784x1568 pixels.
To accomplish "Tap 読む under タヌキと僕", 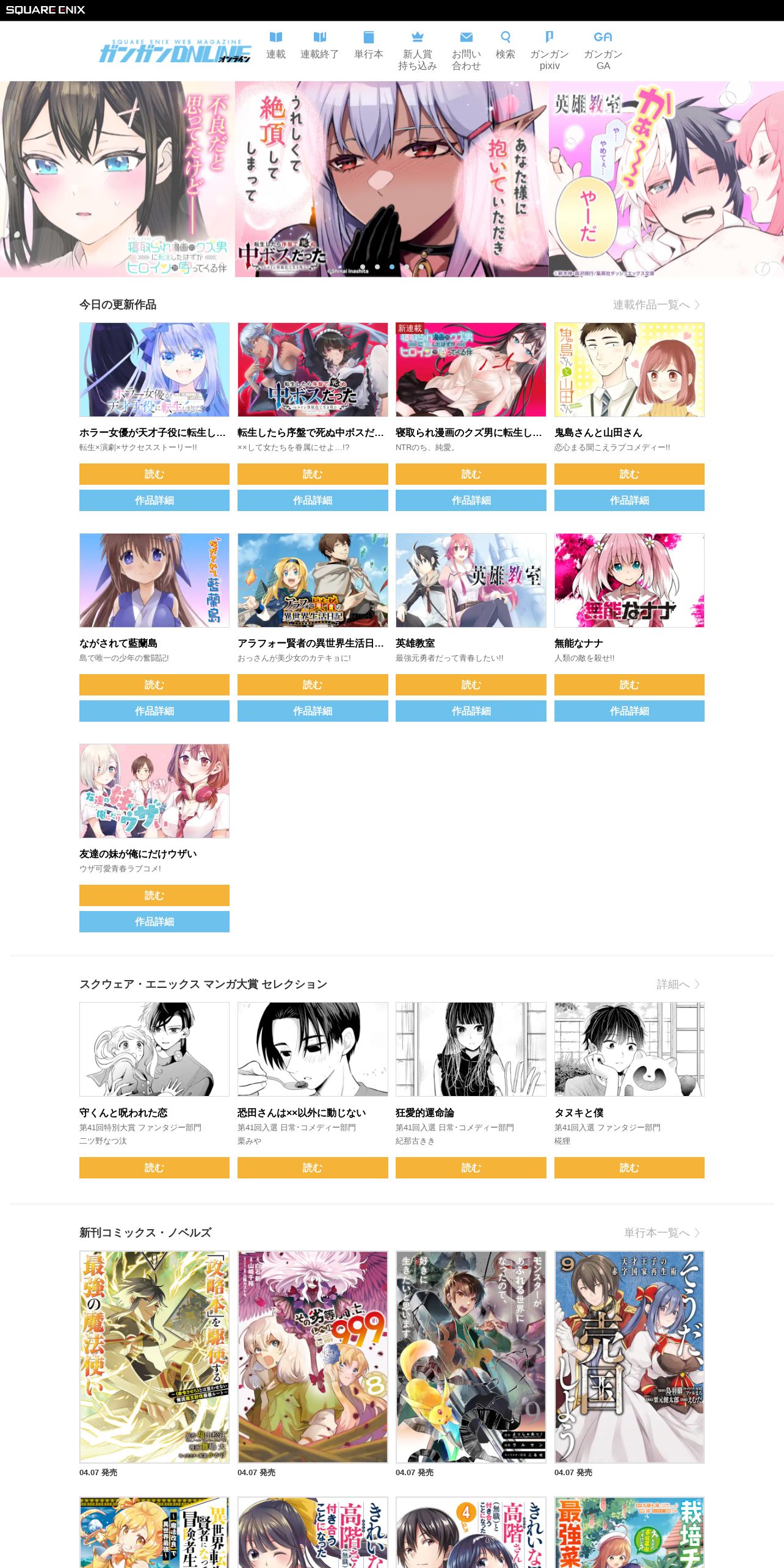I will [629, 1167].
